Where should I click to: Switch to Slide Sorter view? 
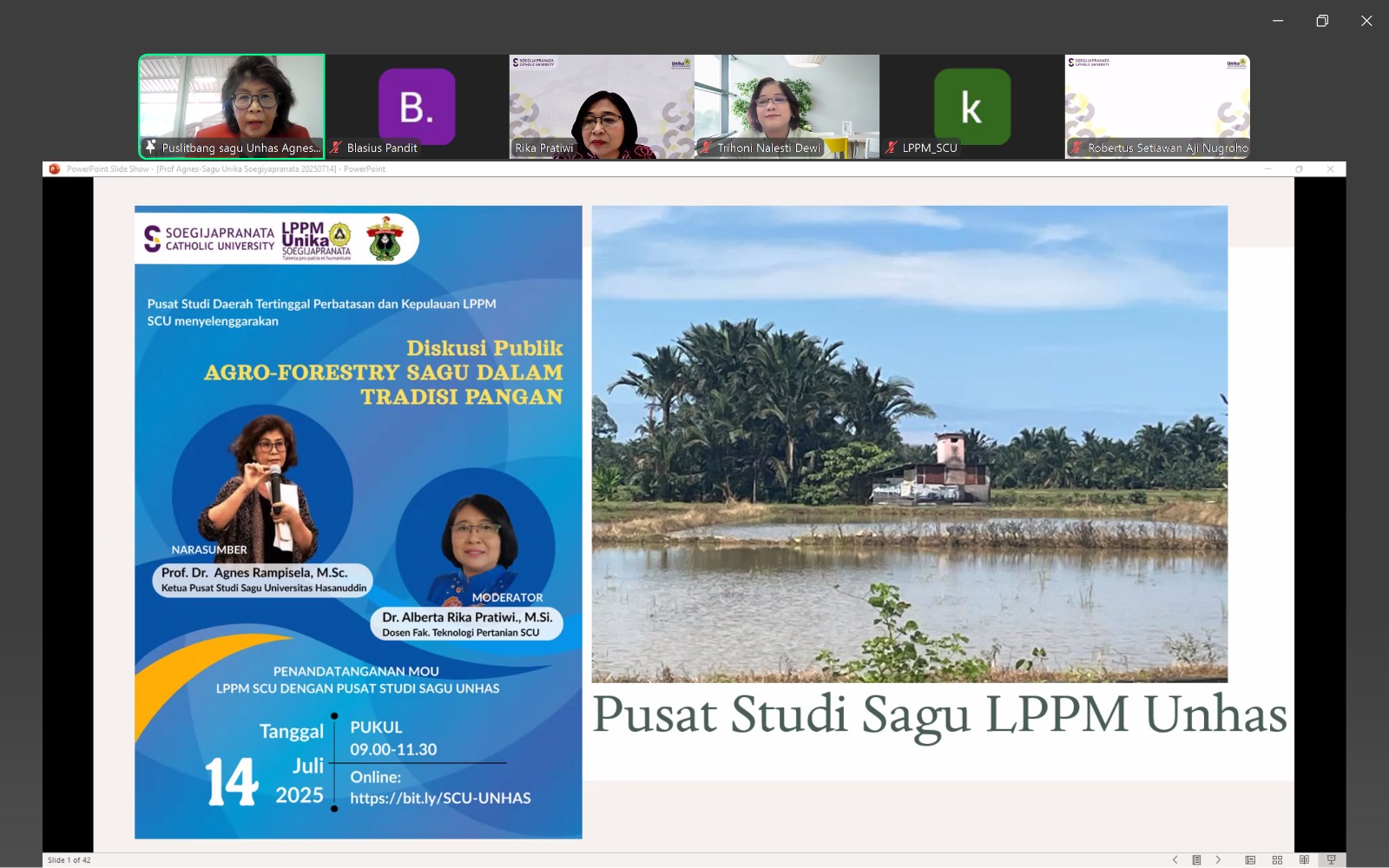[x=1277, y=860]
